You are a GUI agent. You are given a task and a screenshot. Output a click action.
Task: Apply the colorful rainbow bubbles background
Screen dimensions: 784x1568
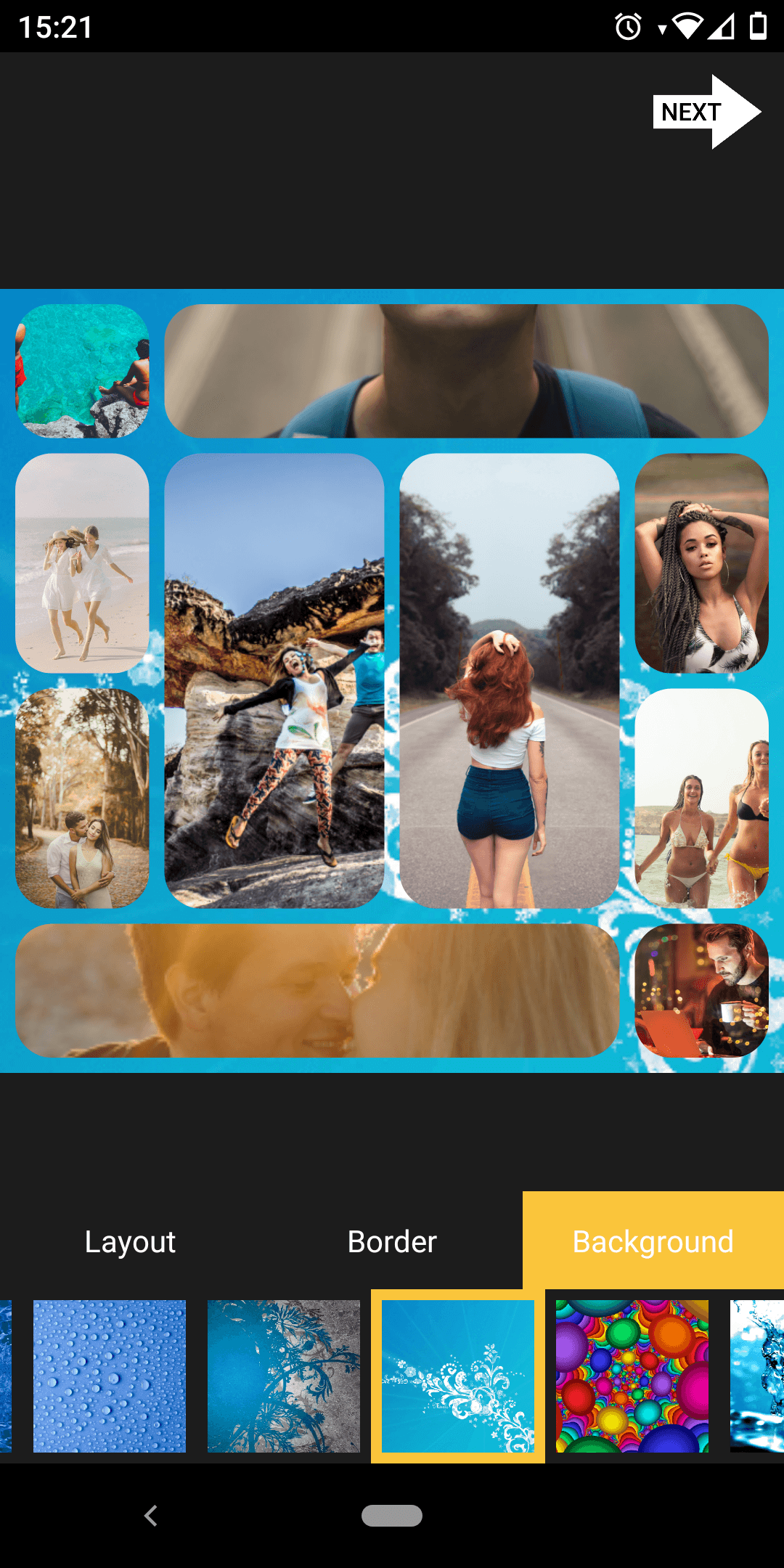632,1376
